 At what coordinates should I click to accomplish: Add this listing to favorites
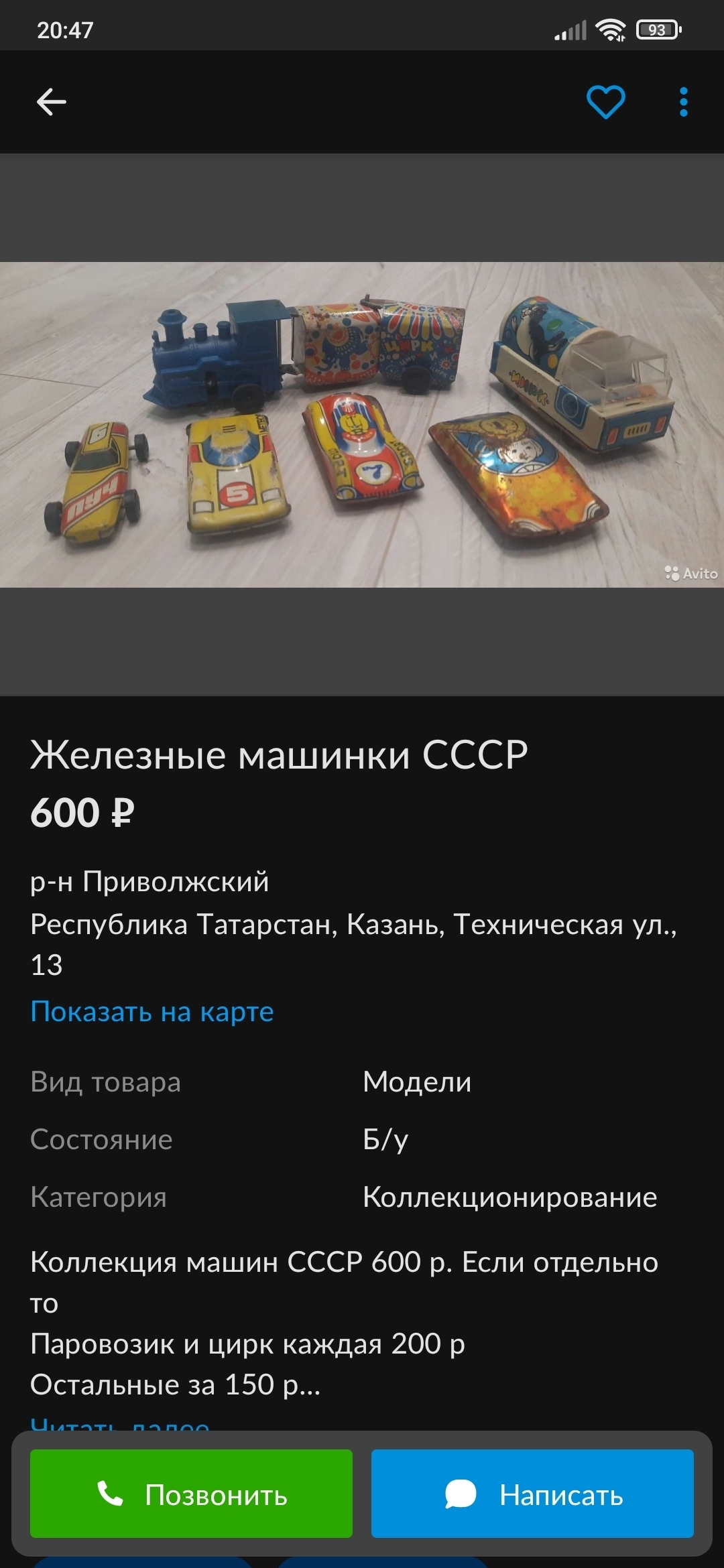605,103
